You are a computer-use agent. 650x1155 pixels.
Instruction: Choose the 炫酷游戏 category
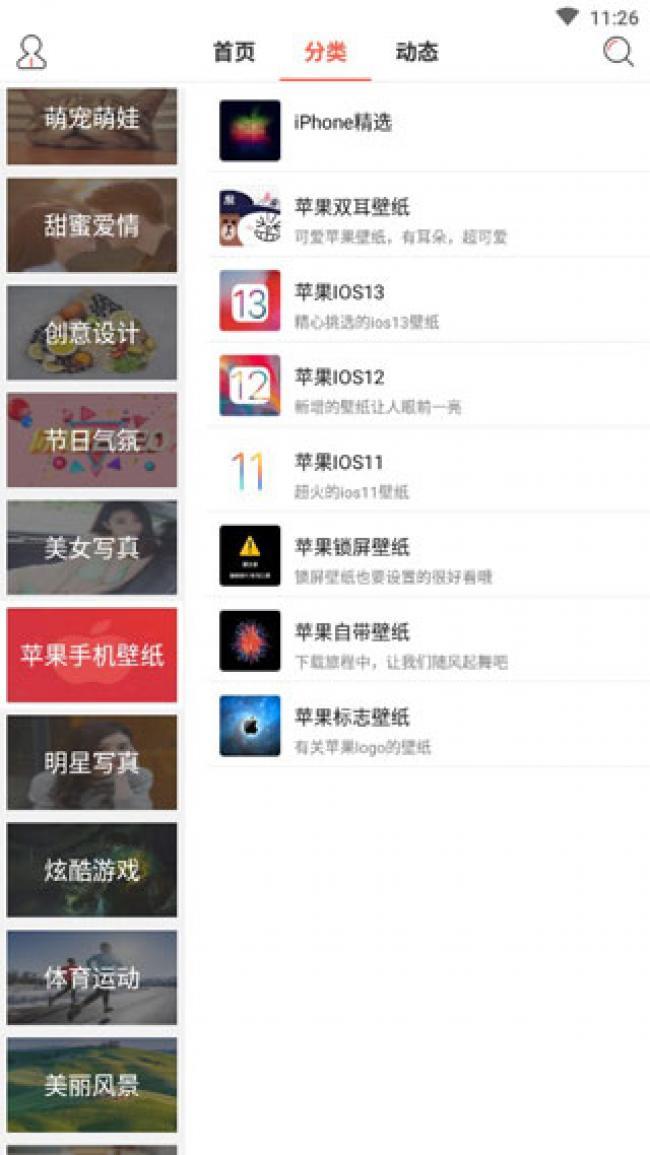[x=92, y=870]
